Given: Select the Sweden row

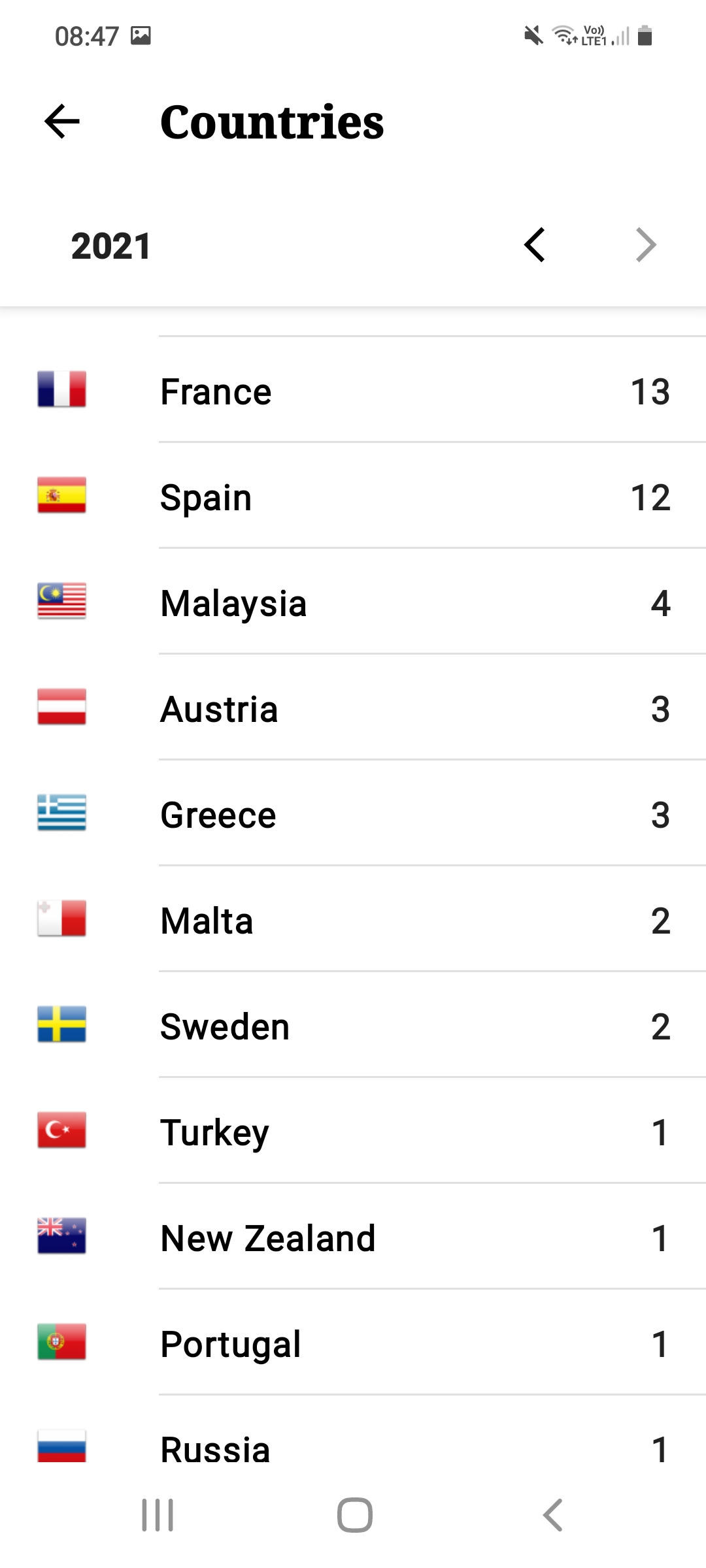Looking at the screenshot, I should [x=353, y=1026].
